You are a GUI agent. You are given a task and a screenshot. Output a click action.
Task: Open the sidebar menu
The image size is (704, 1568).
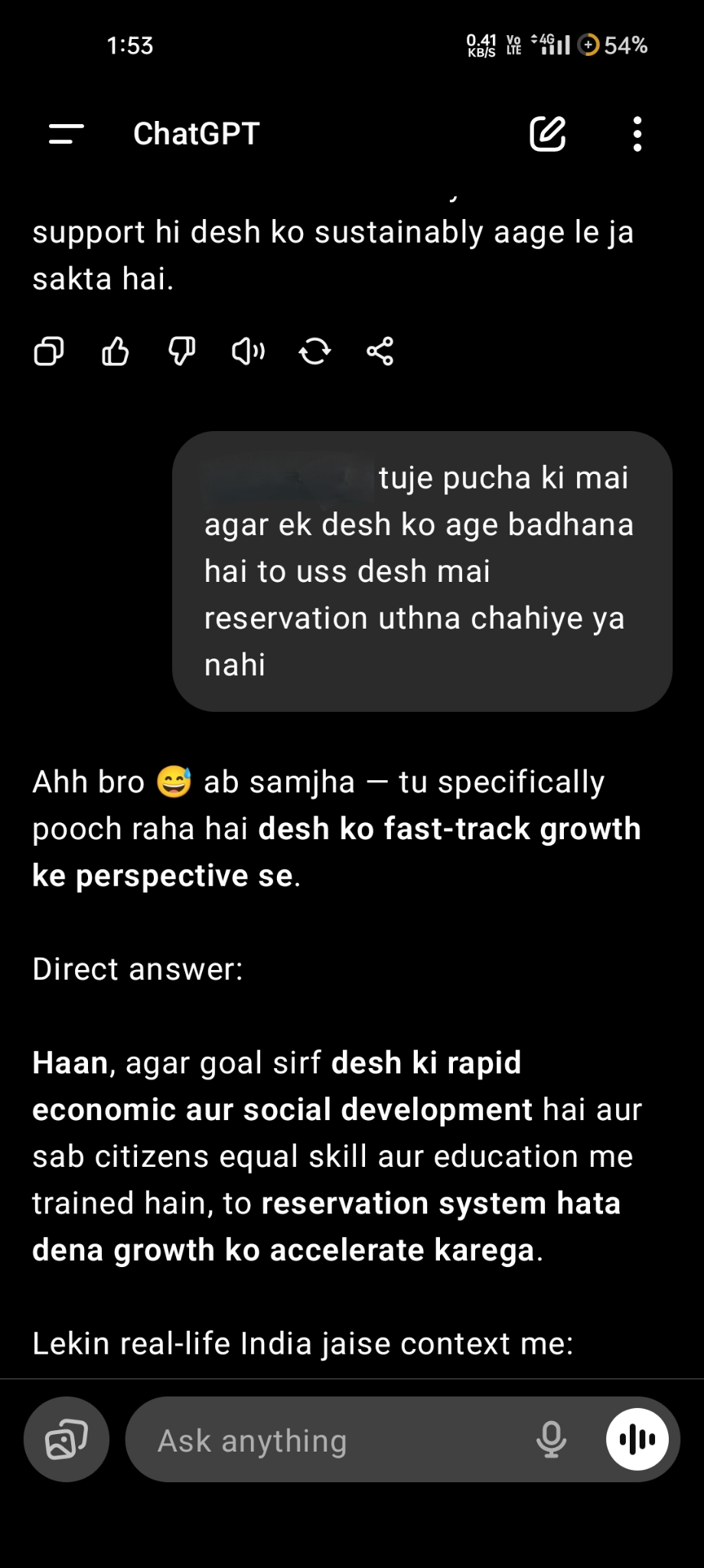[66, 134]
